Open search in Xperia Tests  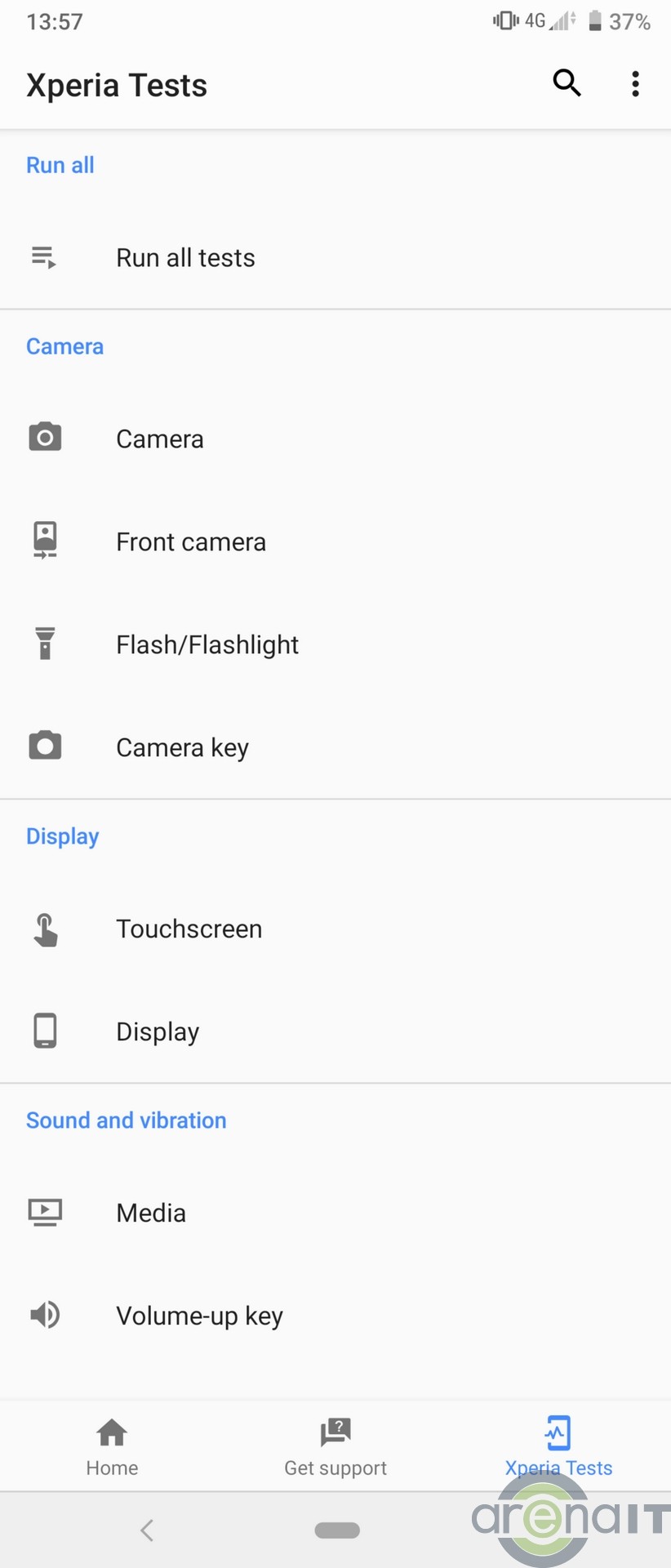tap(567, 83)
